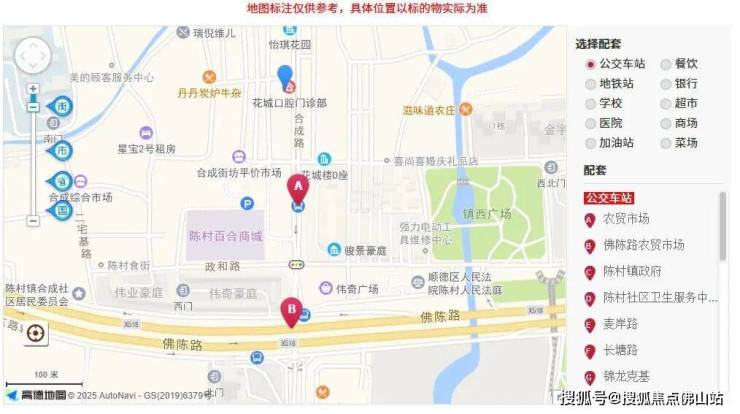The width and height of the screenshot is (740, 414).
Task: Zoom in on the map
Action: [x=33, y=89]
